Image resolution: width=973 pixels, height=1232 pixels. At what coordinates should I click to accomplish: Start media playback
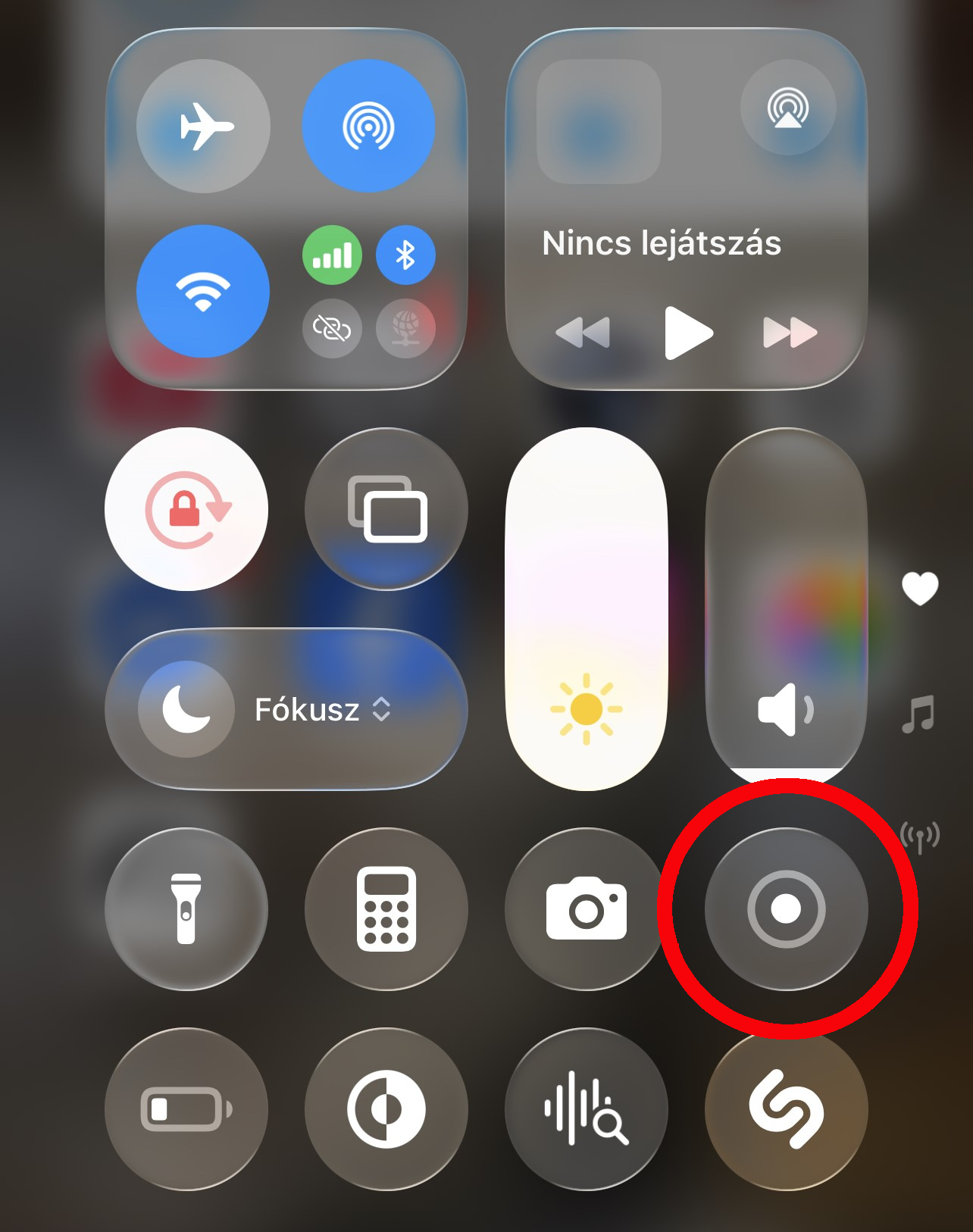pyautogui.click(x=687, y=333)
